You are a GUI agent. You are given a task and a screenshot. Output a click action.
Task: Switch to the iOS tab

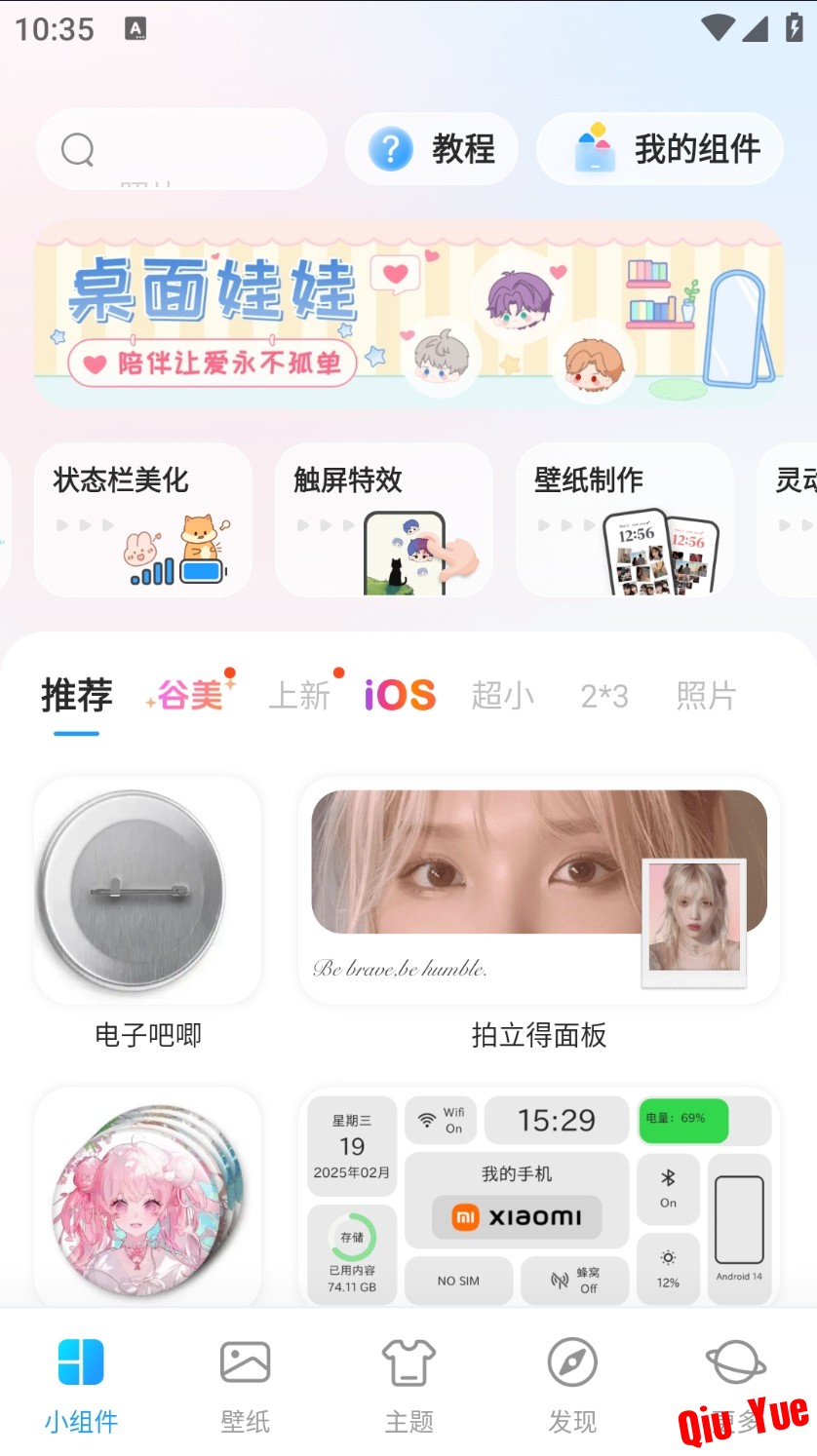(400, 695)
